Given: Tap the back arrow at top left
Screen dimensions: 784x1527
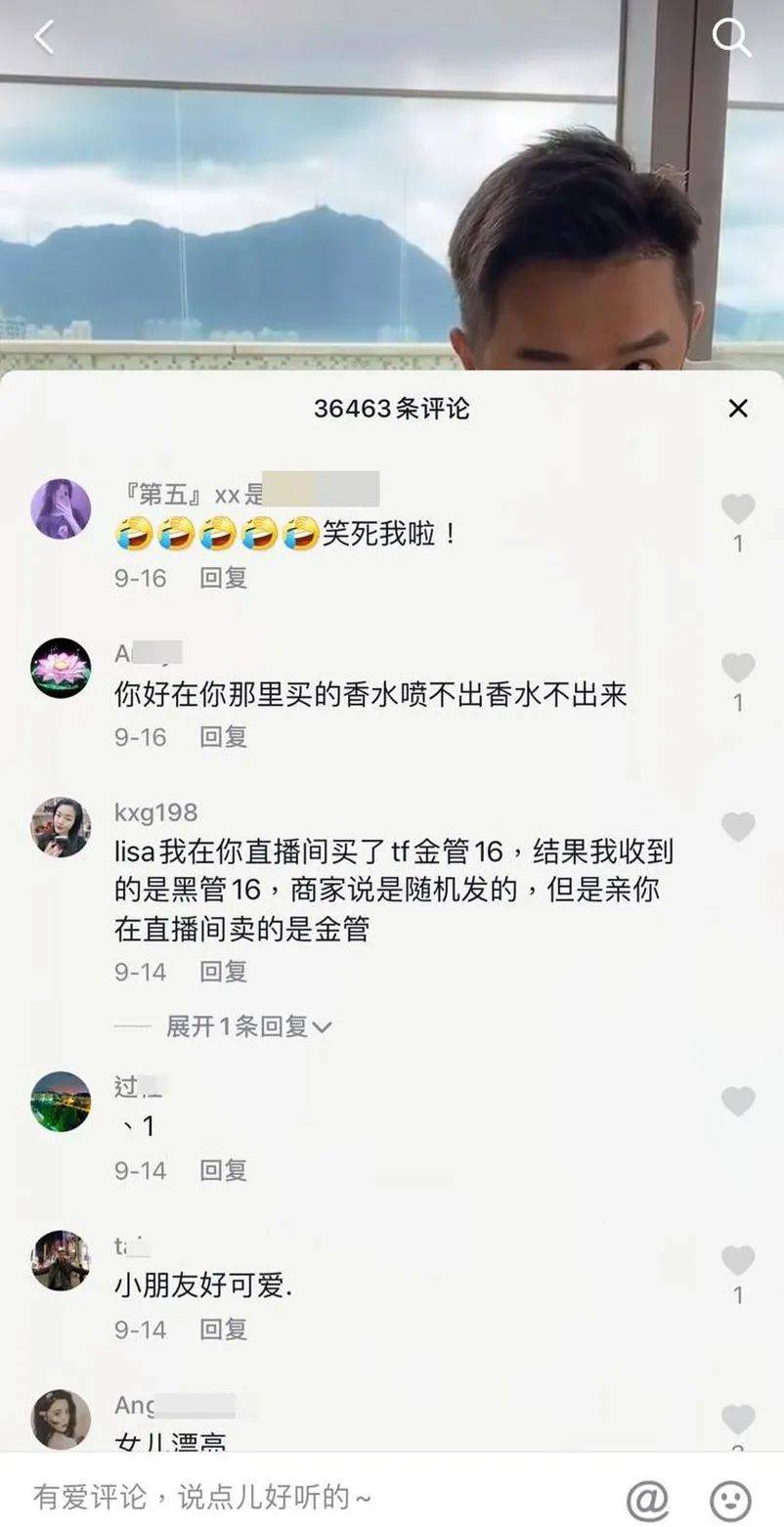Looking at the screenshot, I should (41, 37).
